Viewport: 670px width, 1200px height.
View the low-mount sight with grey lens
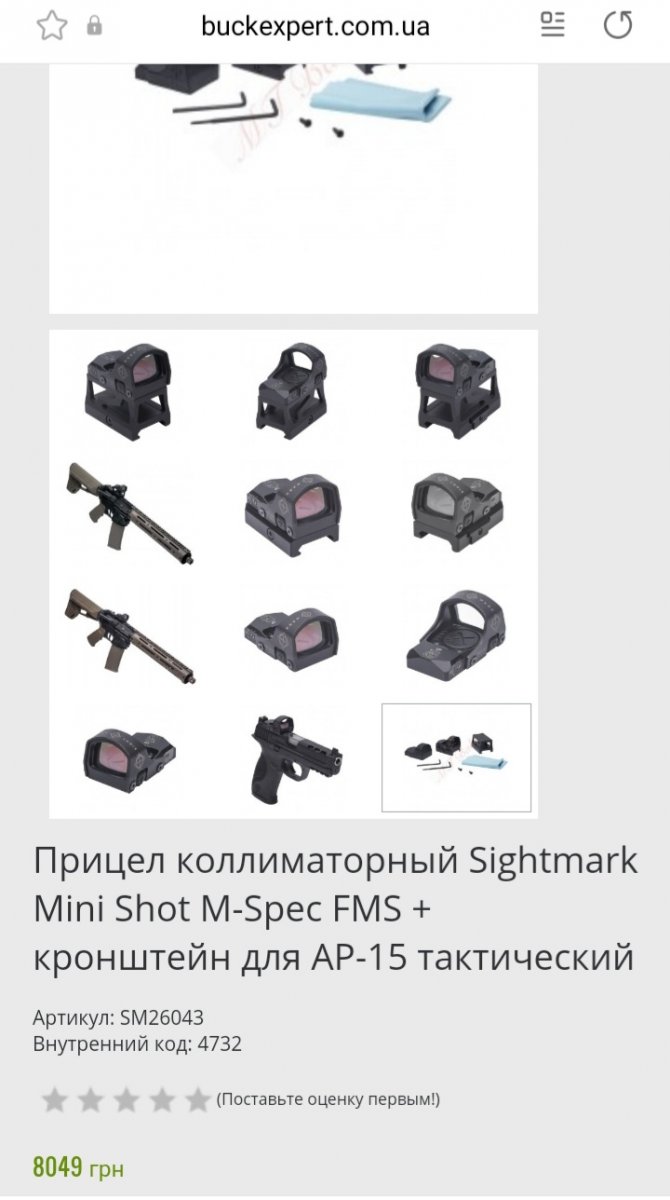(456, 512)
